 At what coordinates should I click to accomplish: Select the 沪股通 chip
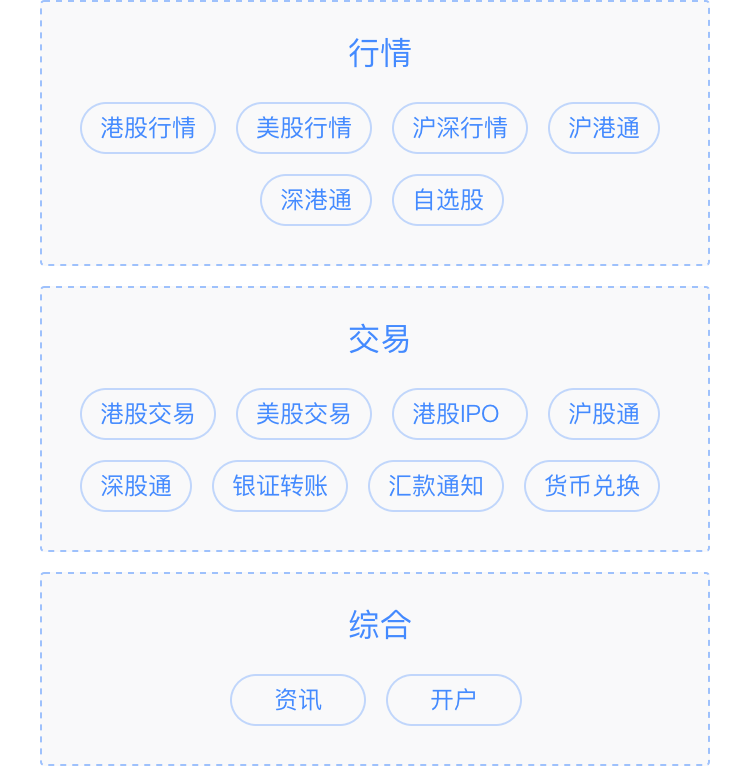click(x=604, y=414)
